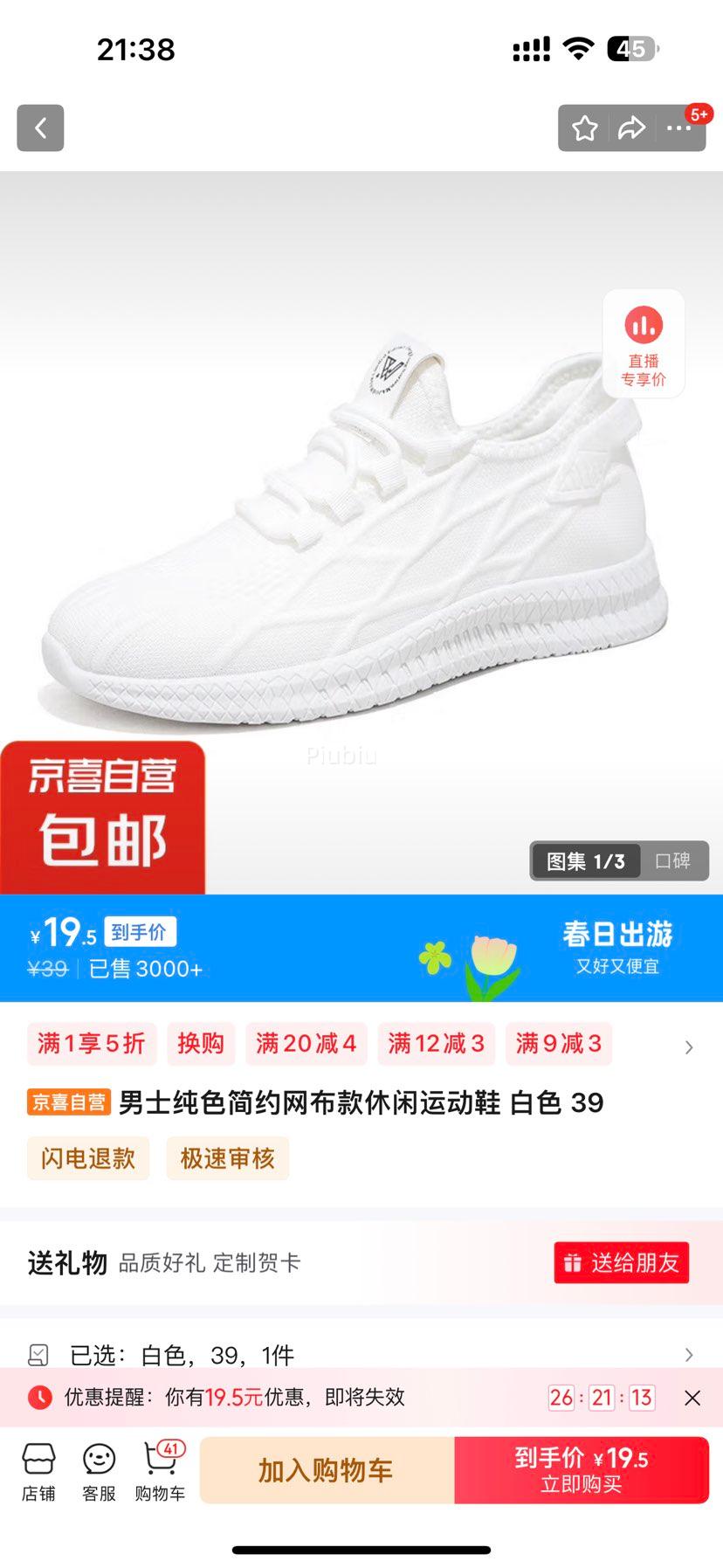Tap the star to favorite this product
The height and width of the screenshot is (1568, 723).
point(584,128)
